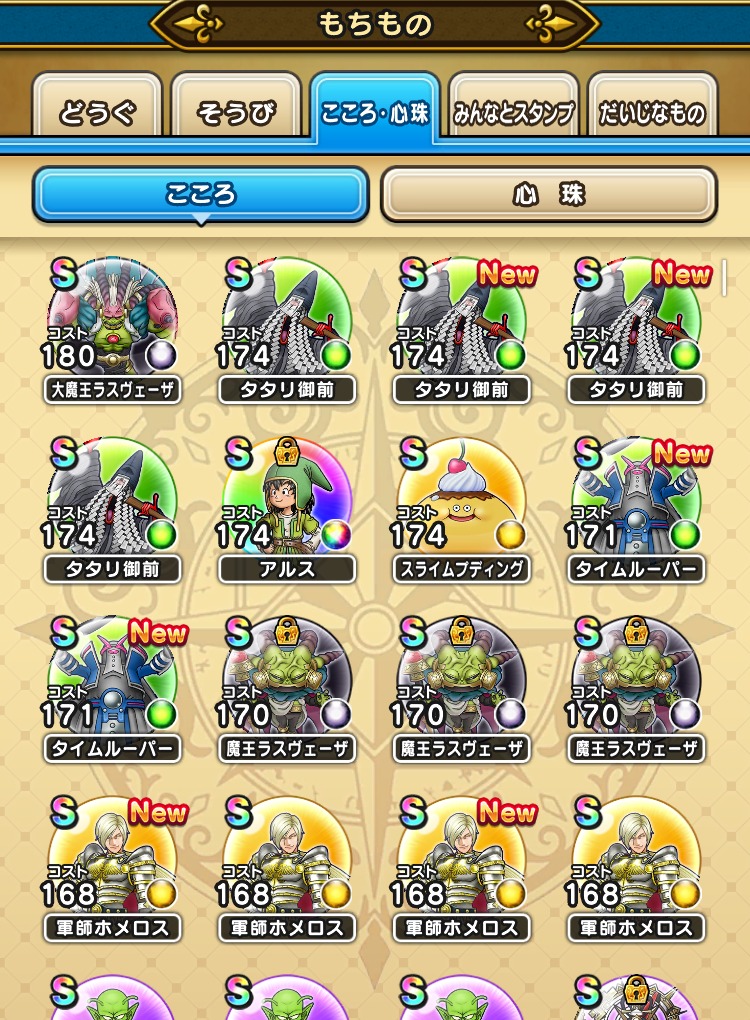Switch to the 心珠 segment

549,194
